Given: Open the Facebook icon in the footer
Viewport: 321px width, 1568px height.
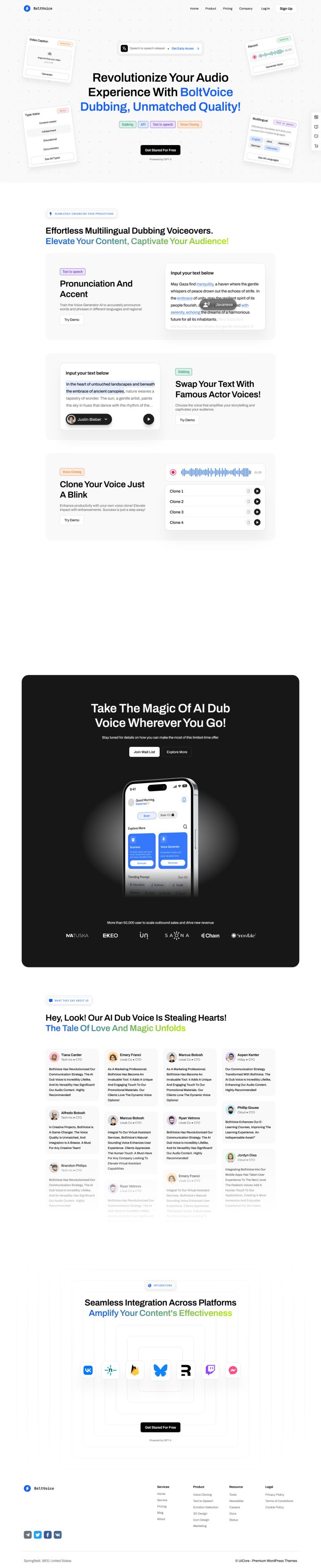Looking at the screenshot, I should tap(47, 1535).
